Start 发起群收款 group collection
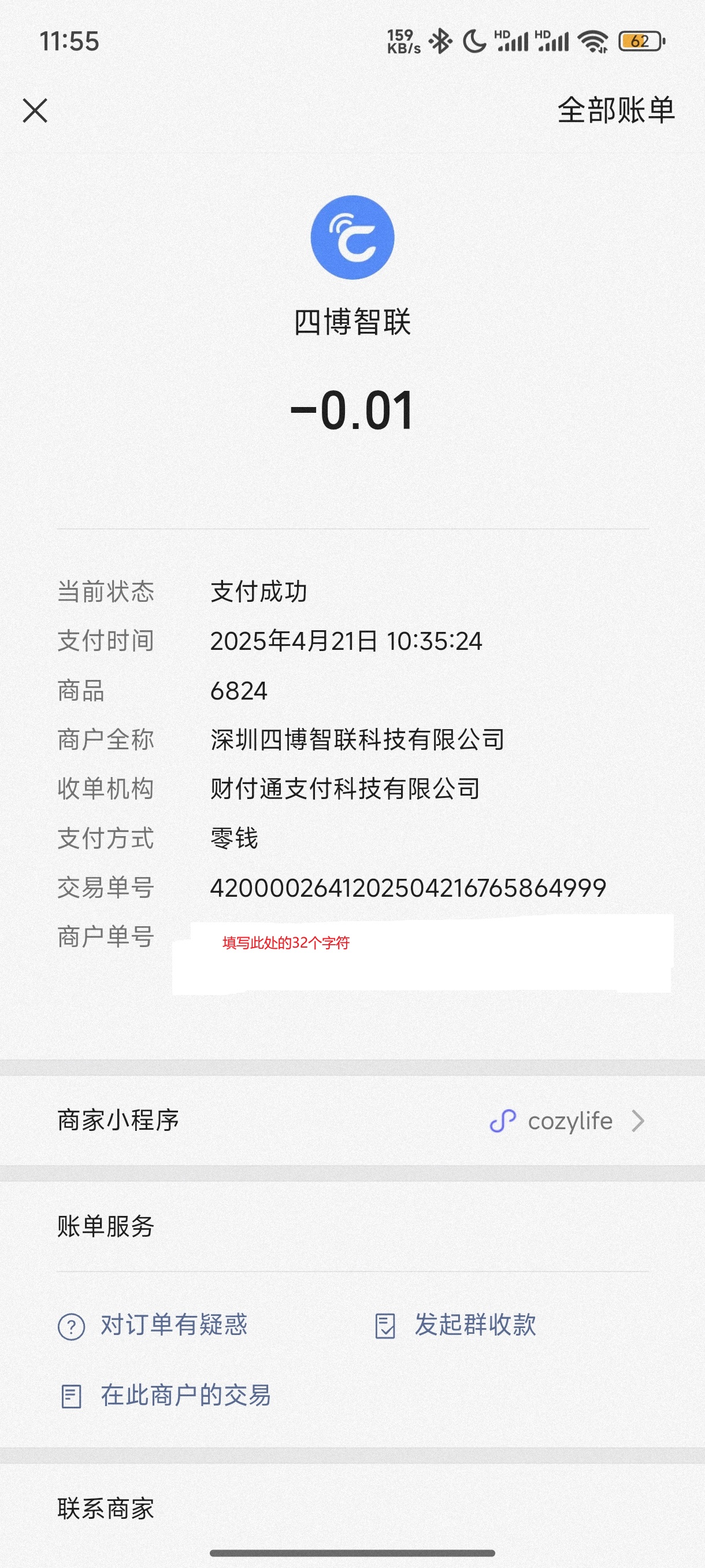The image size is (705, 1568). [474, 1325]
